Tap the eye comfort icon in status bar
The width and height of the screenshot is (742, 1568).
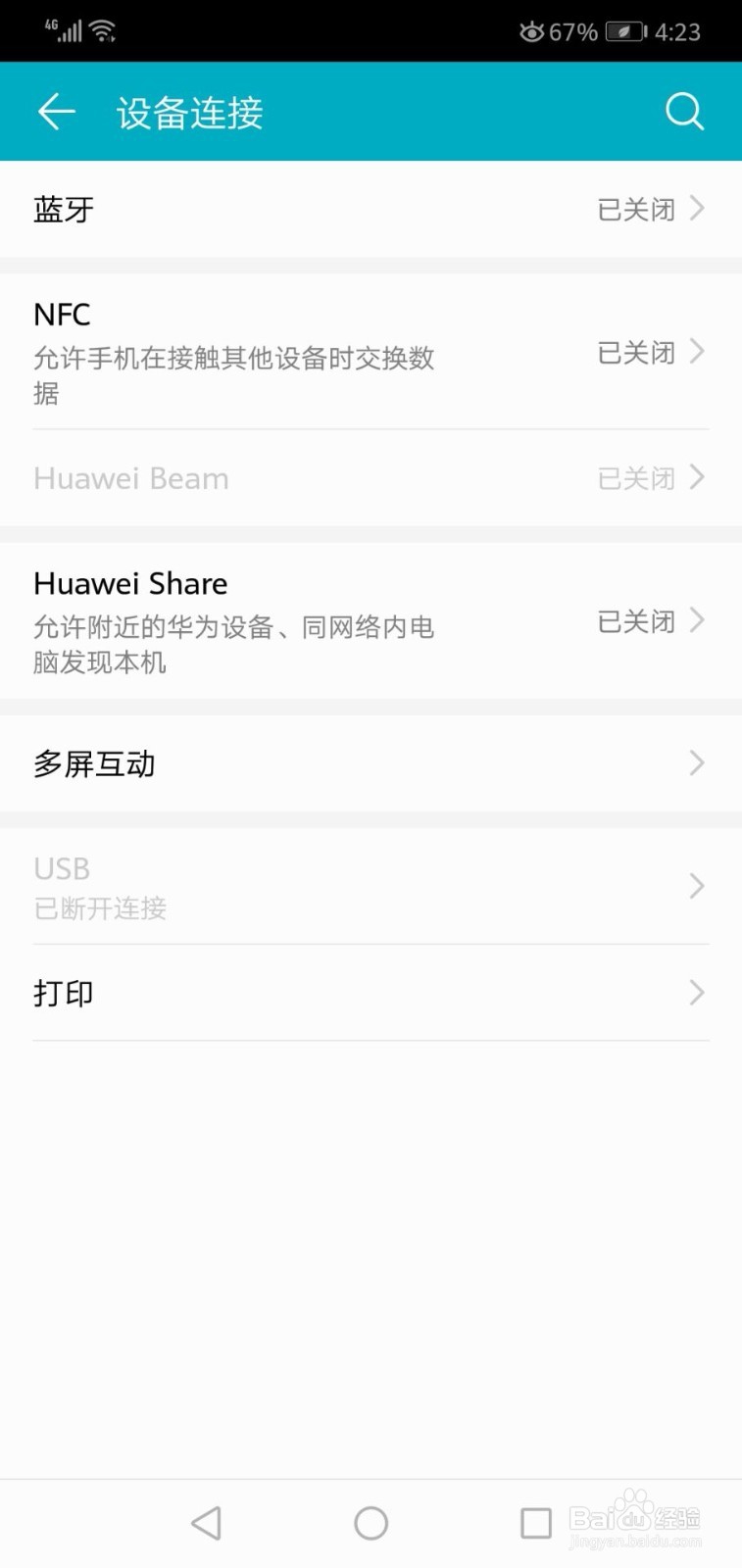point(530,30)
